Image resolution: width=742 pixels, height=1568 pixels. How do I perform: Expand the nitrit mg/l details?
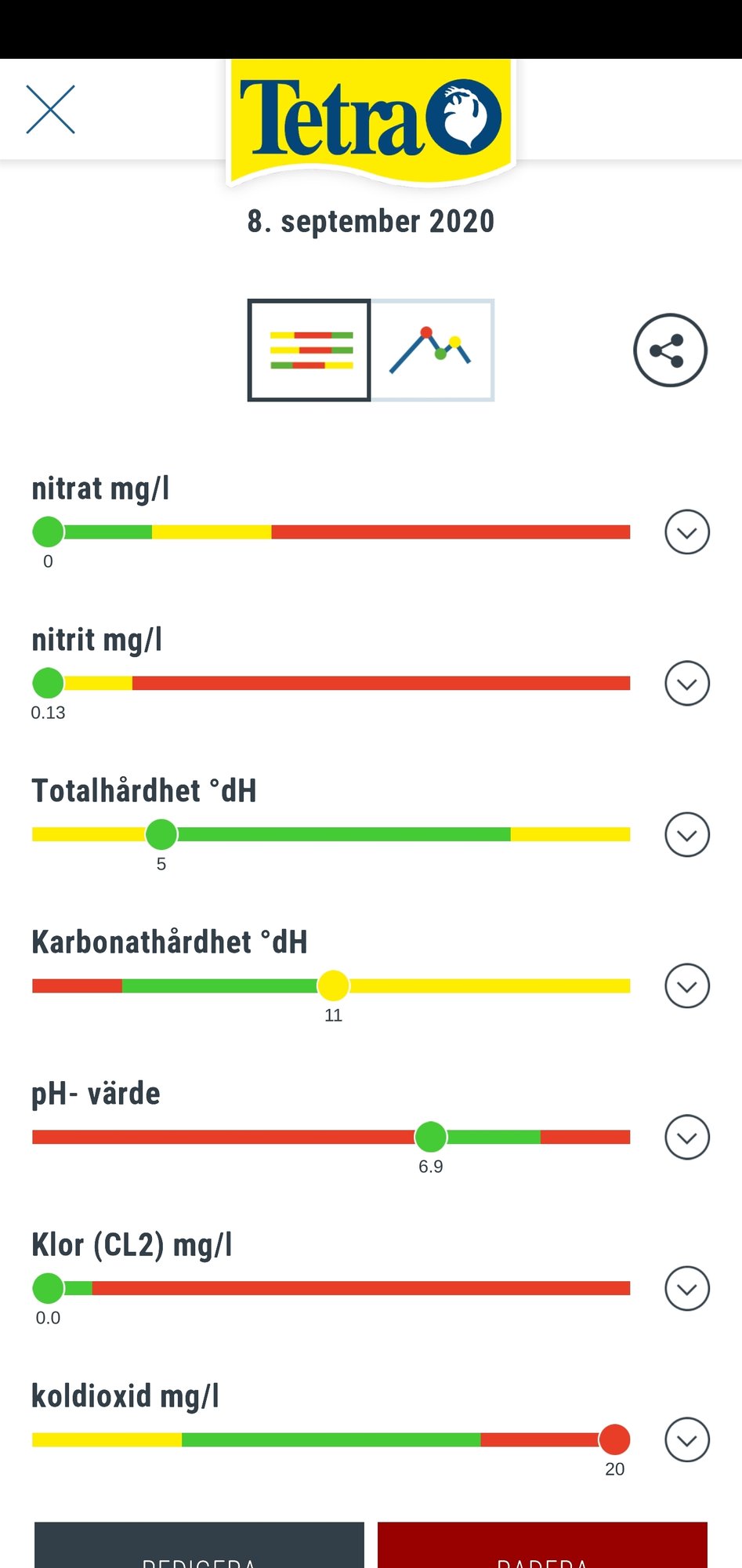(687, 684)
